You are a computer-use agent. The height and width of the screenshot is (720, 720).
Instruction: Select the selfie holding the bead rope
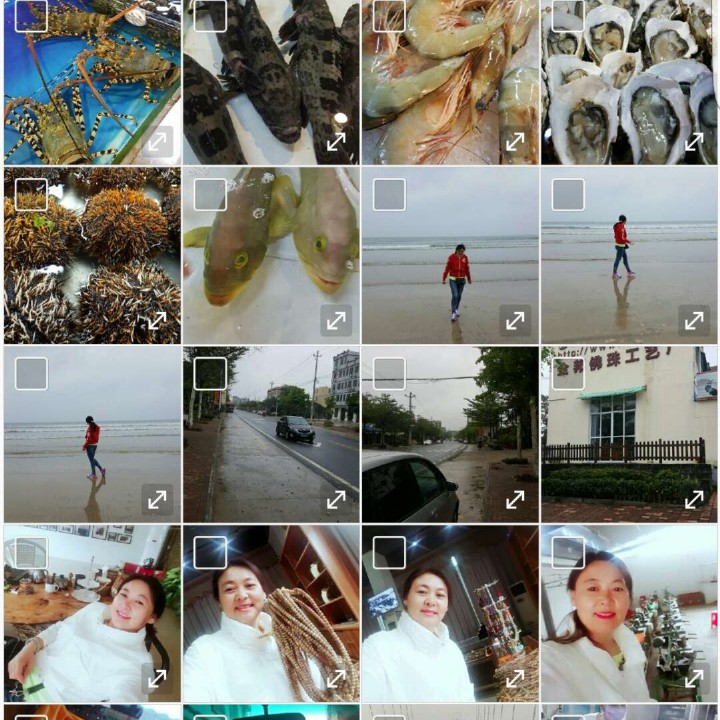[210, 552]
